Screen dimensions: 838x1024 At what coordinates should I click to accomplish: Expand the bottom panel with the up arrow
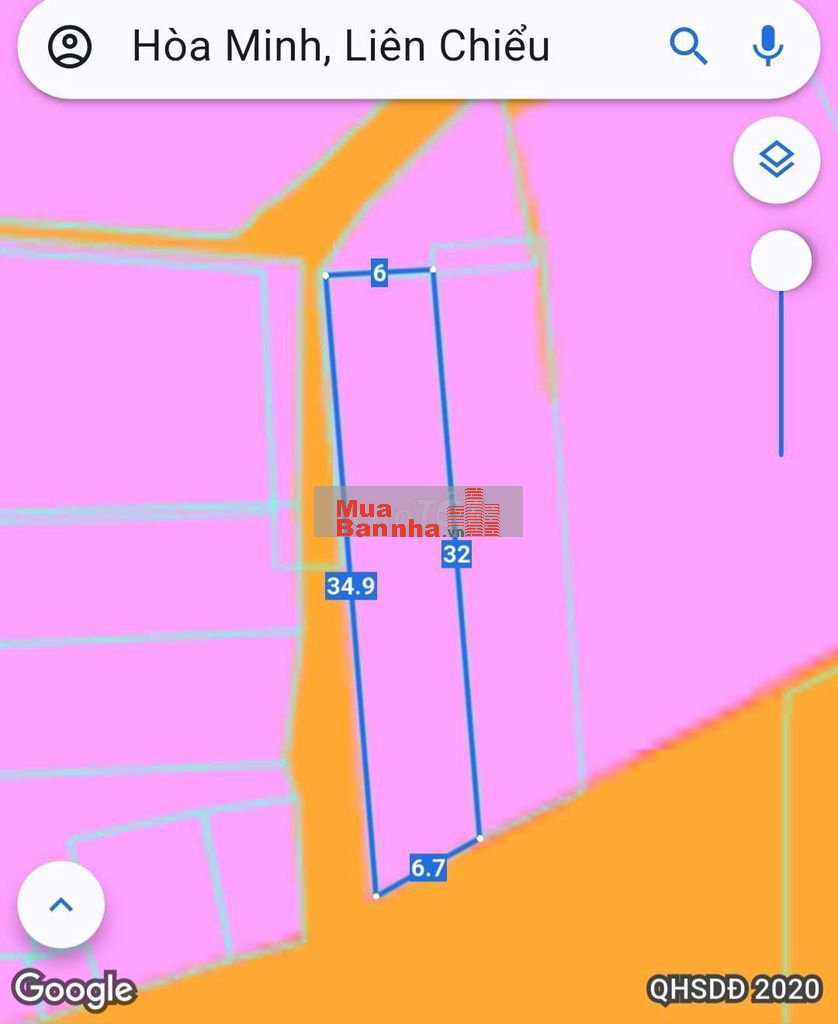pyautogui.click(x=61, y=905)
